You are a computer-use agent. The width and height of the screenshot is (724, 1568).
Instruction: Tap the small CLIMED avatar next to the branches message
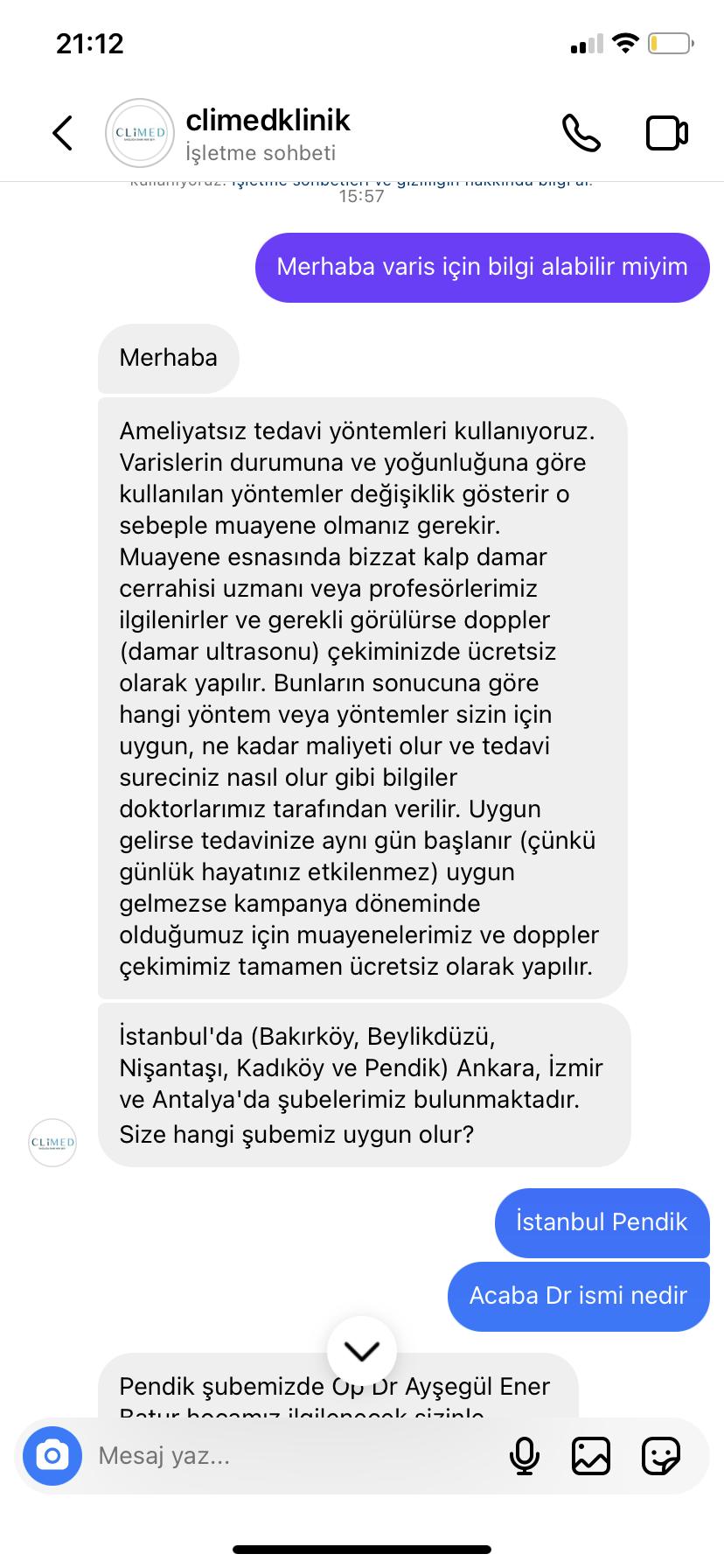[52, 1142]
